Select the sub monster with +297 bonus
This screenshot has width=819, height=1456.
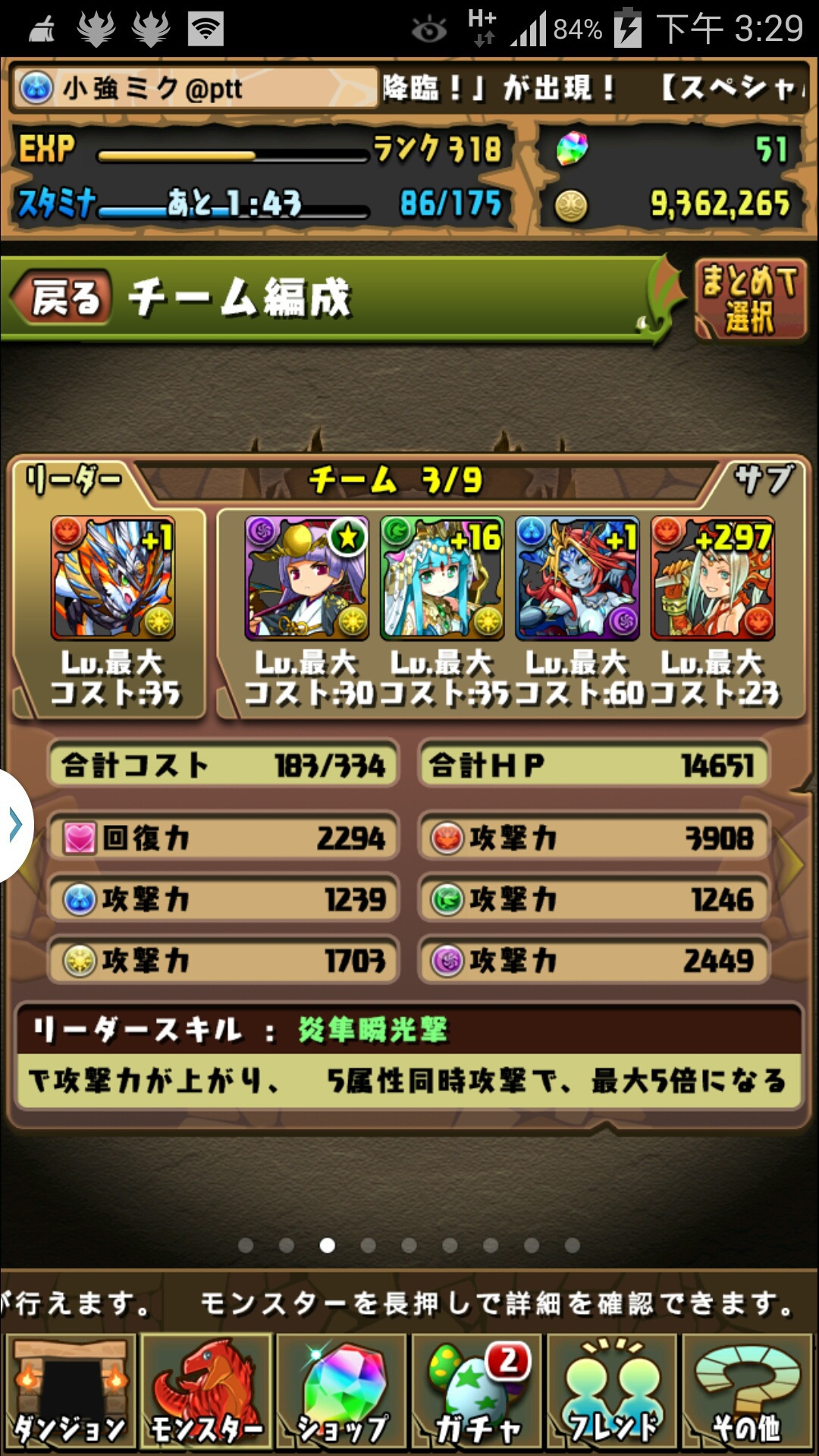[713, 579]
